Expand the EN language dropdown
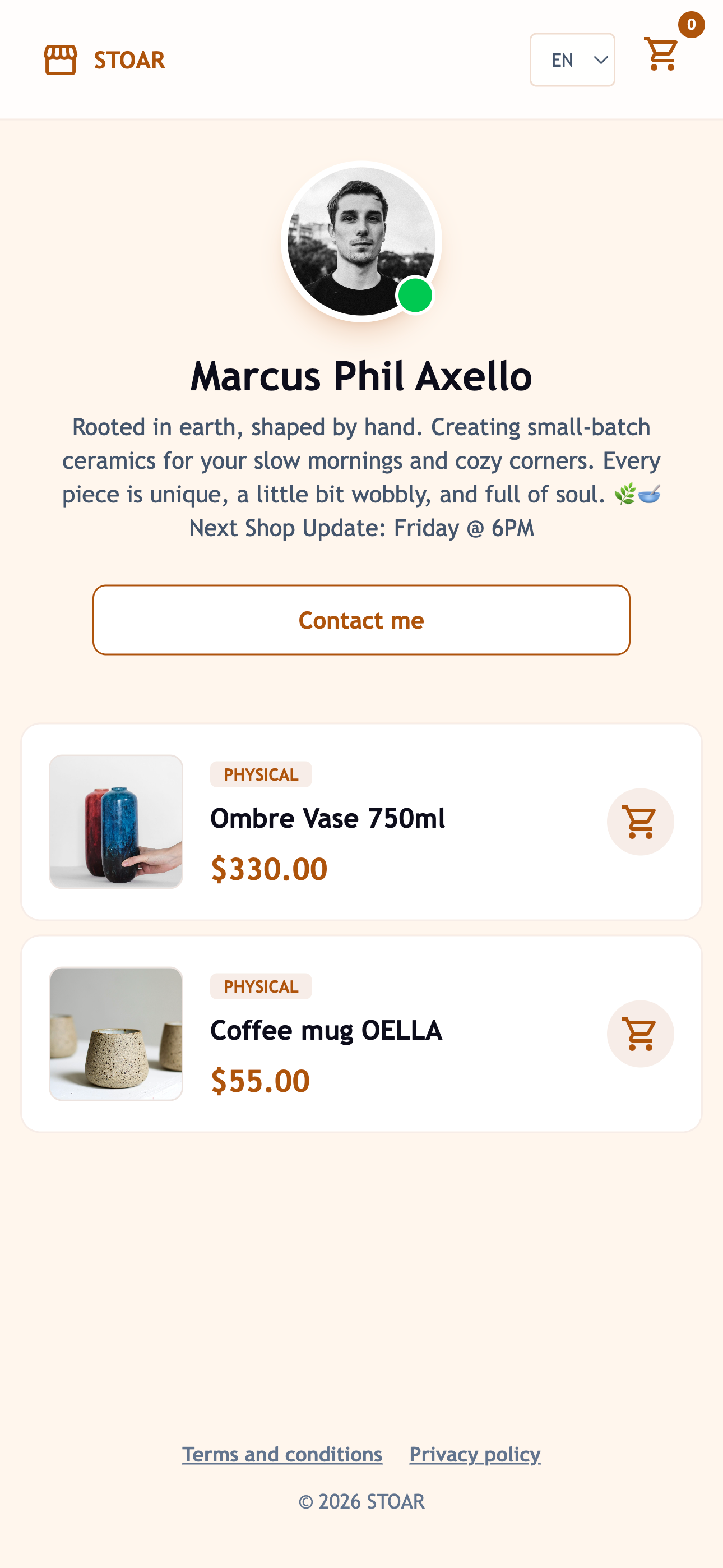The image size is (723, 1568). point(572,59)
